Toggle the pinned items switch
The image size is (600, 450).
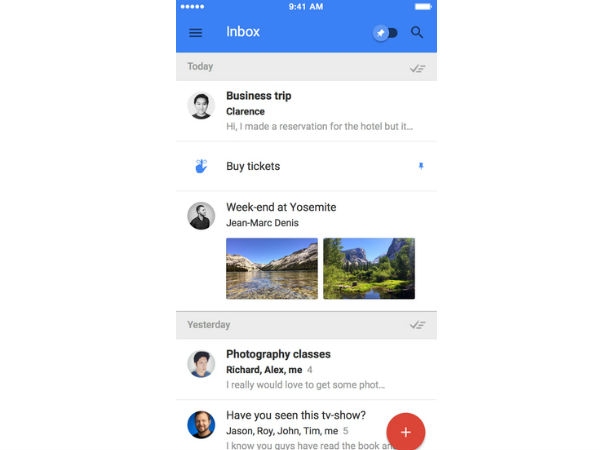(386, 33)
